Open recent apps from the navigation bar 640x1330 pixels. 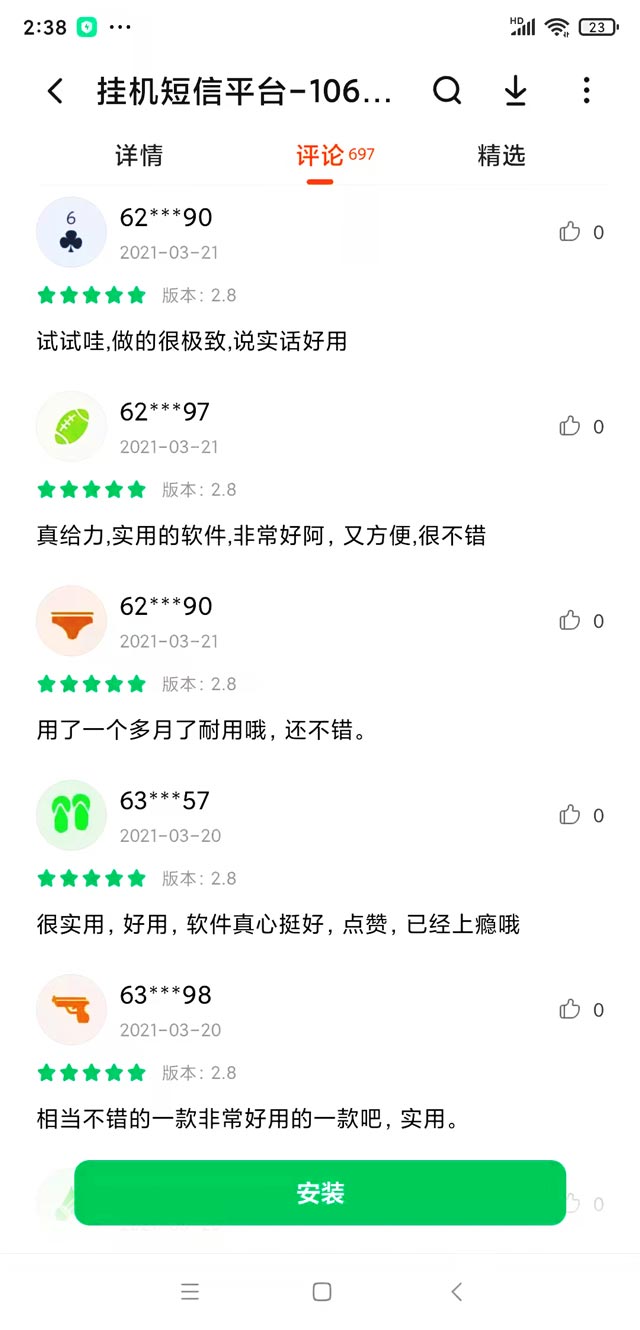click(x=190, y=1292)
